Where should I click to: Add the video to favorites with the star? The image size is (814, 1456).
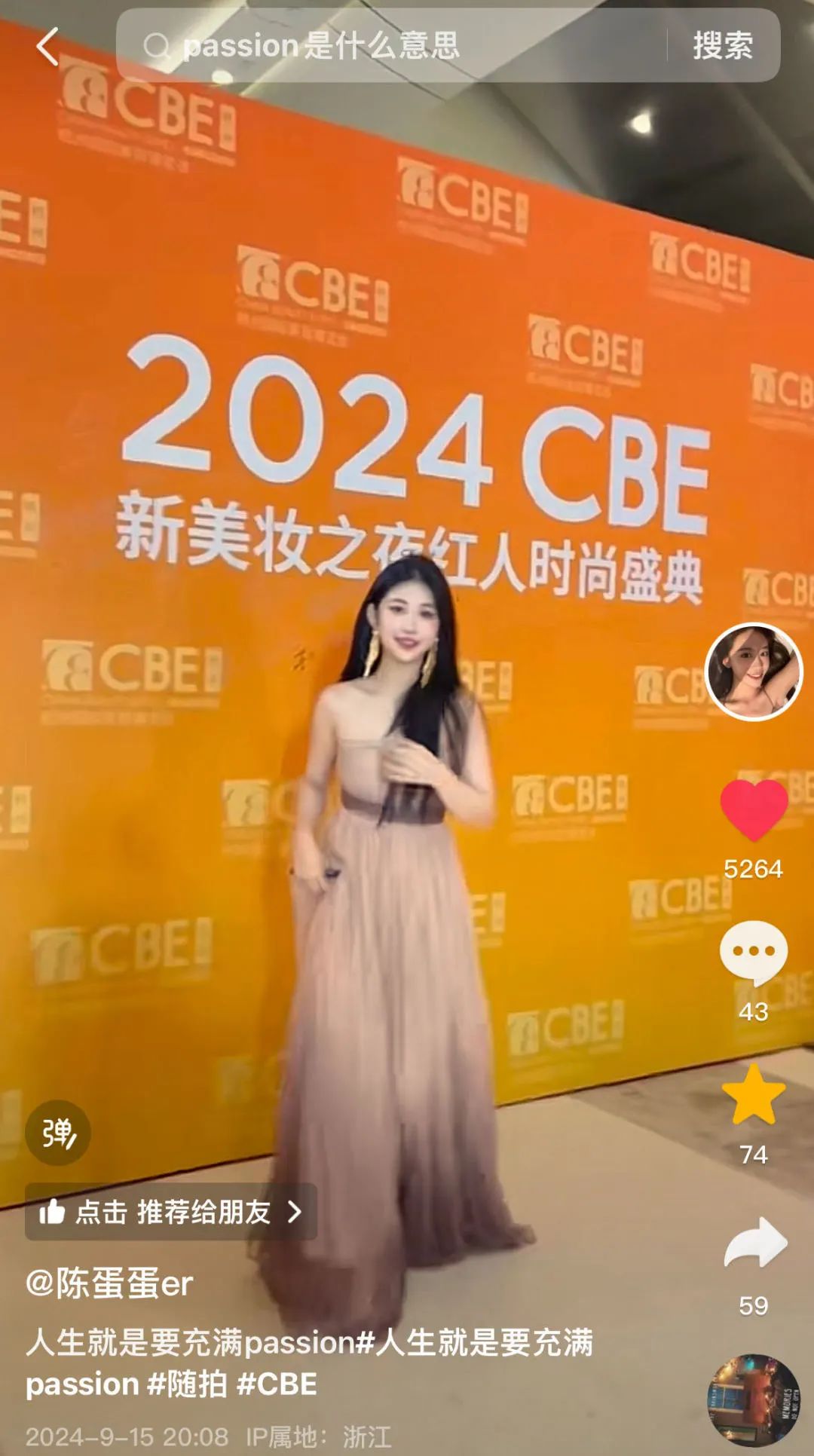point(753,1096)
